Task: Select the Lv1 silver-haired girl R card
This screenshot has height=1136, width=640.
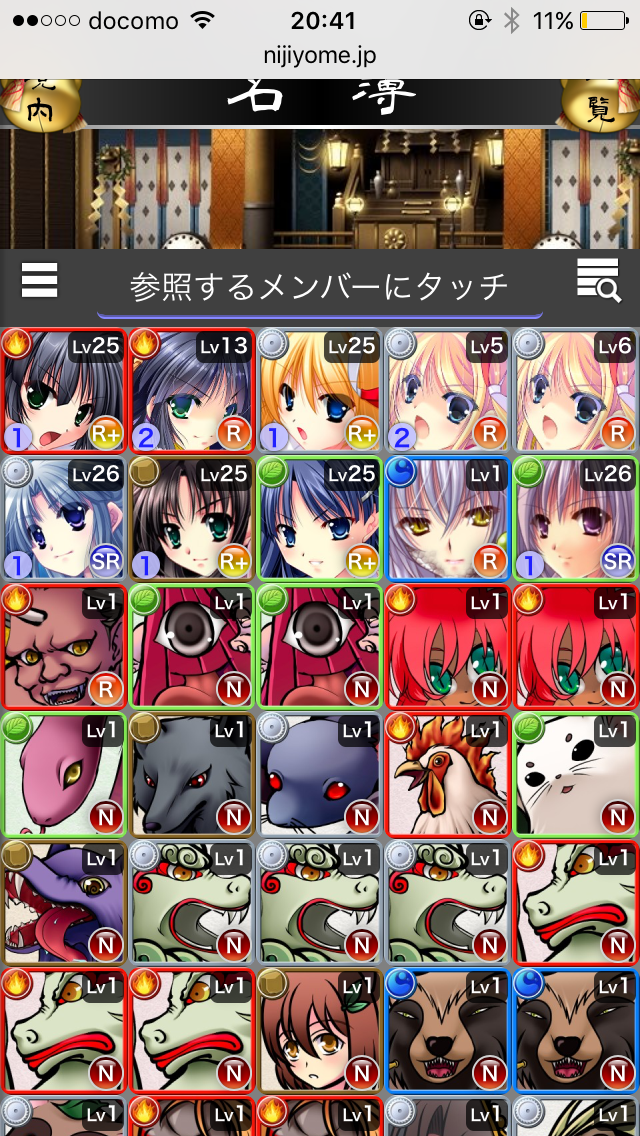Action: [x=448, y=519]
